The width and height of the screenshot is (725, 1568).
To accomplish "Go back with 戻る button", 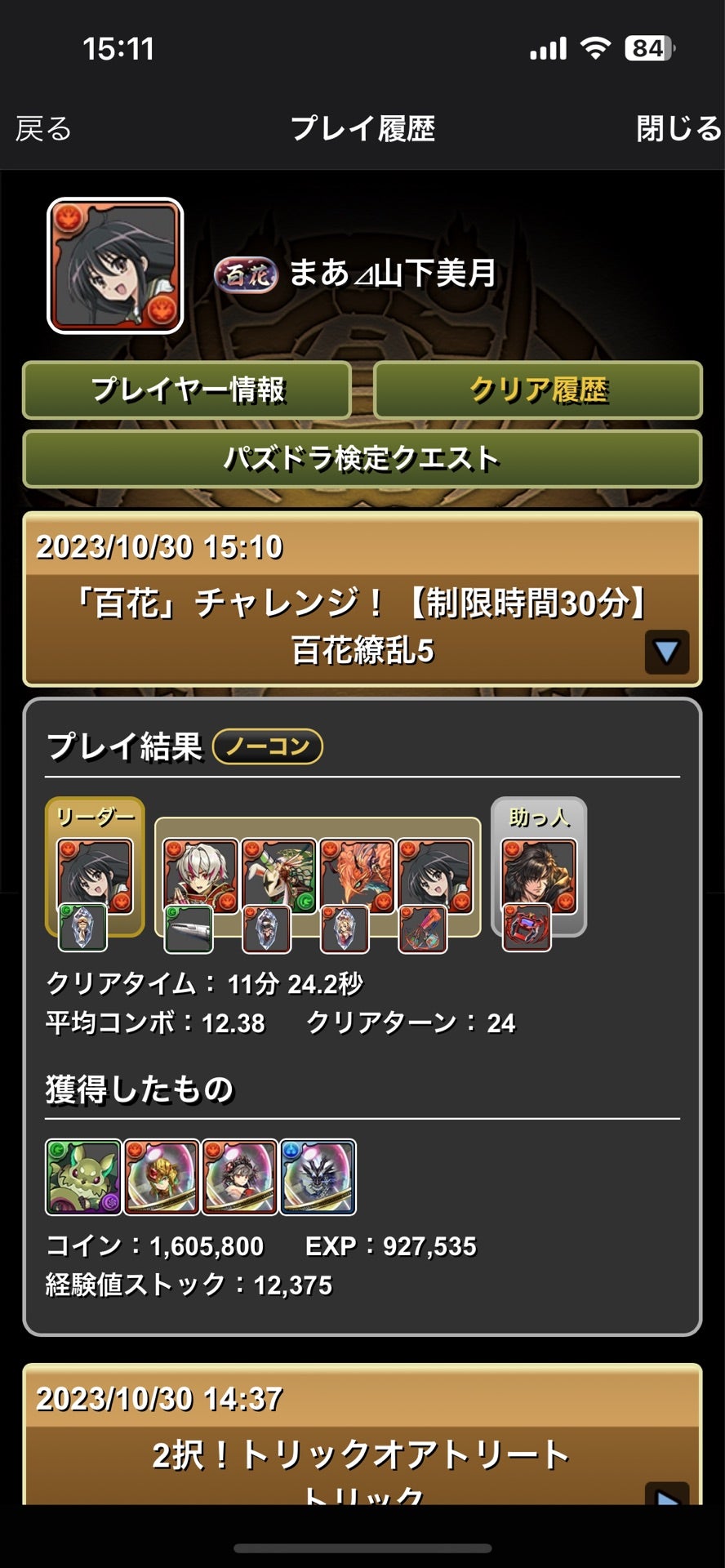I will pos(44,129).
